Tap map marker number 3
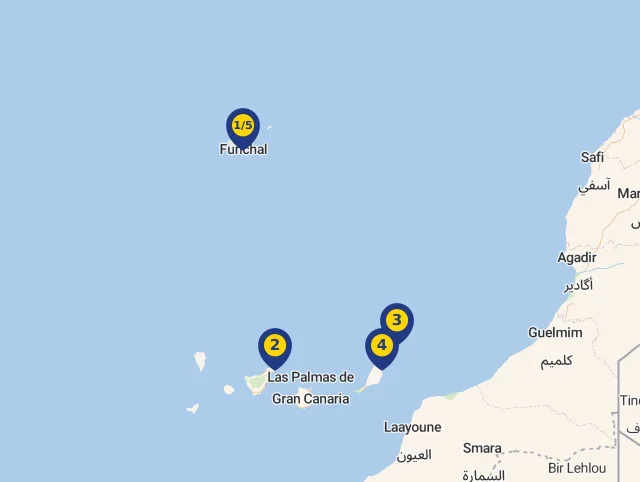The height and width of the screenshot is (482, 640). tap(397, 321)
